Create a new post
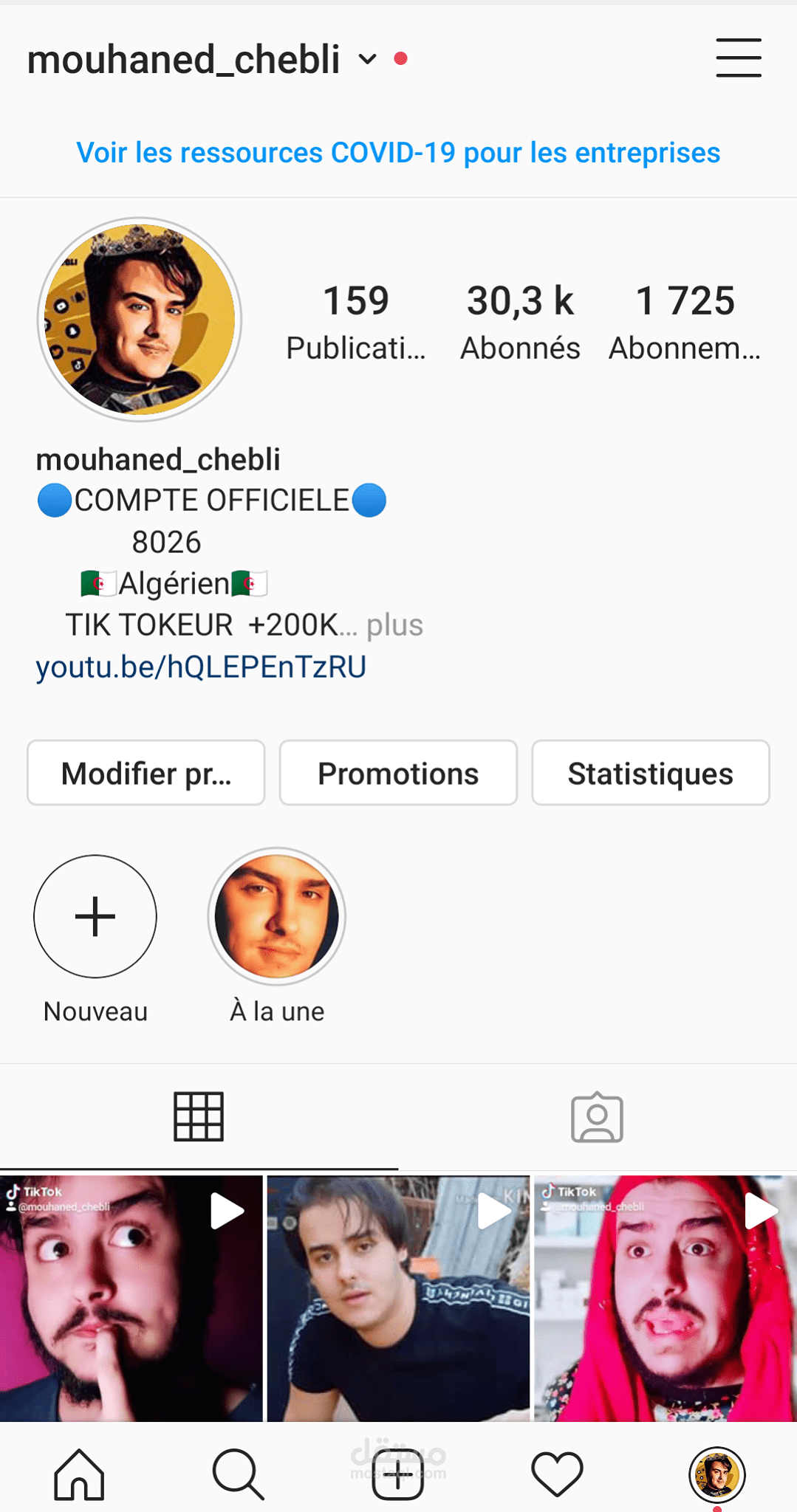This screenshot has width=797, height=1512. (x=397, y=1474)
